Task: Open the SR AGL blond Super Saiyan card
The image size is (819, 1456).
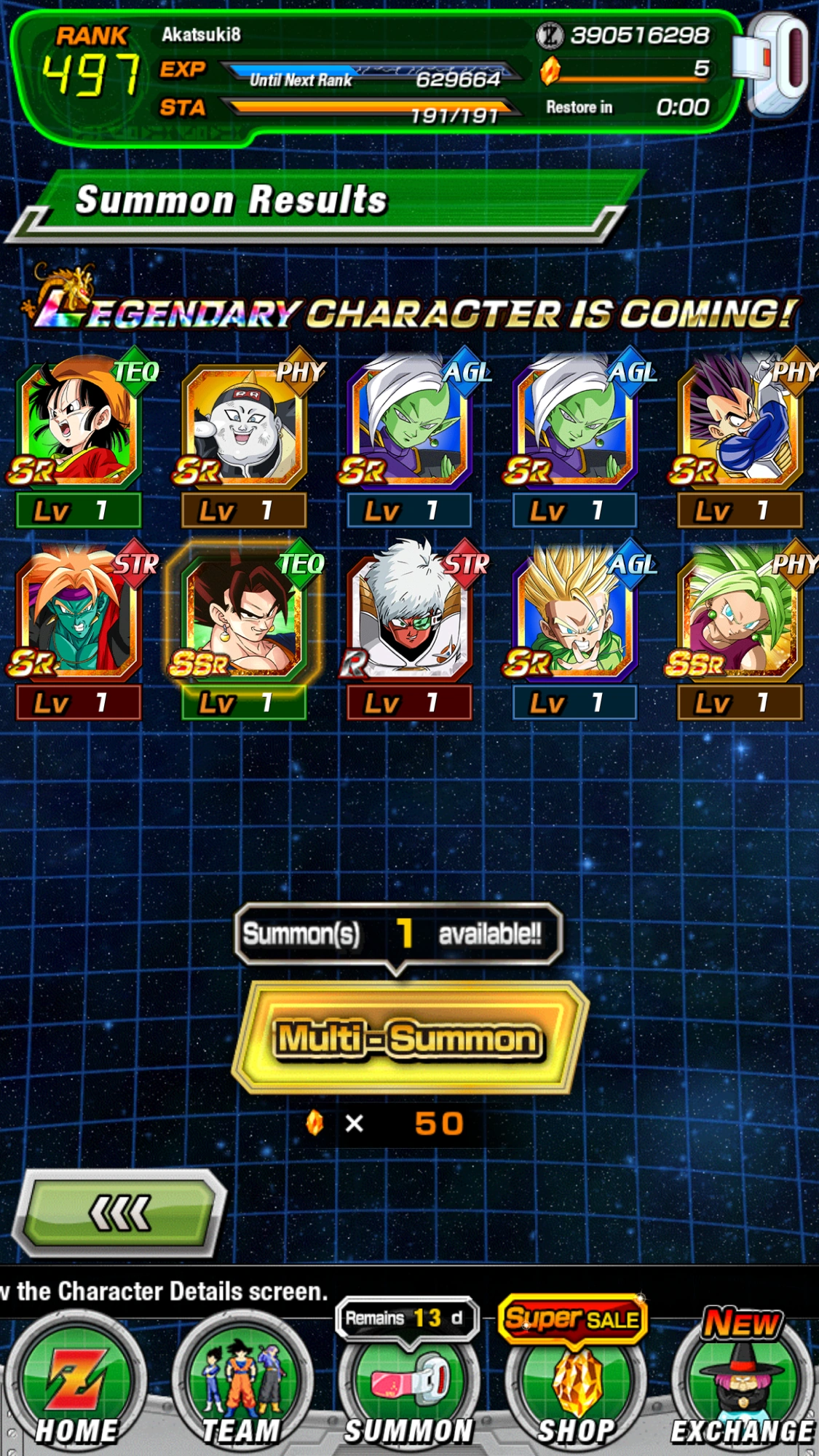Action: click(x=574, y=630)
